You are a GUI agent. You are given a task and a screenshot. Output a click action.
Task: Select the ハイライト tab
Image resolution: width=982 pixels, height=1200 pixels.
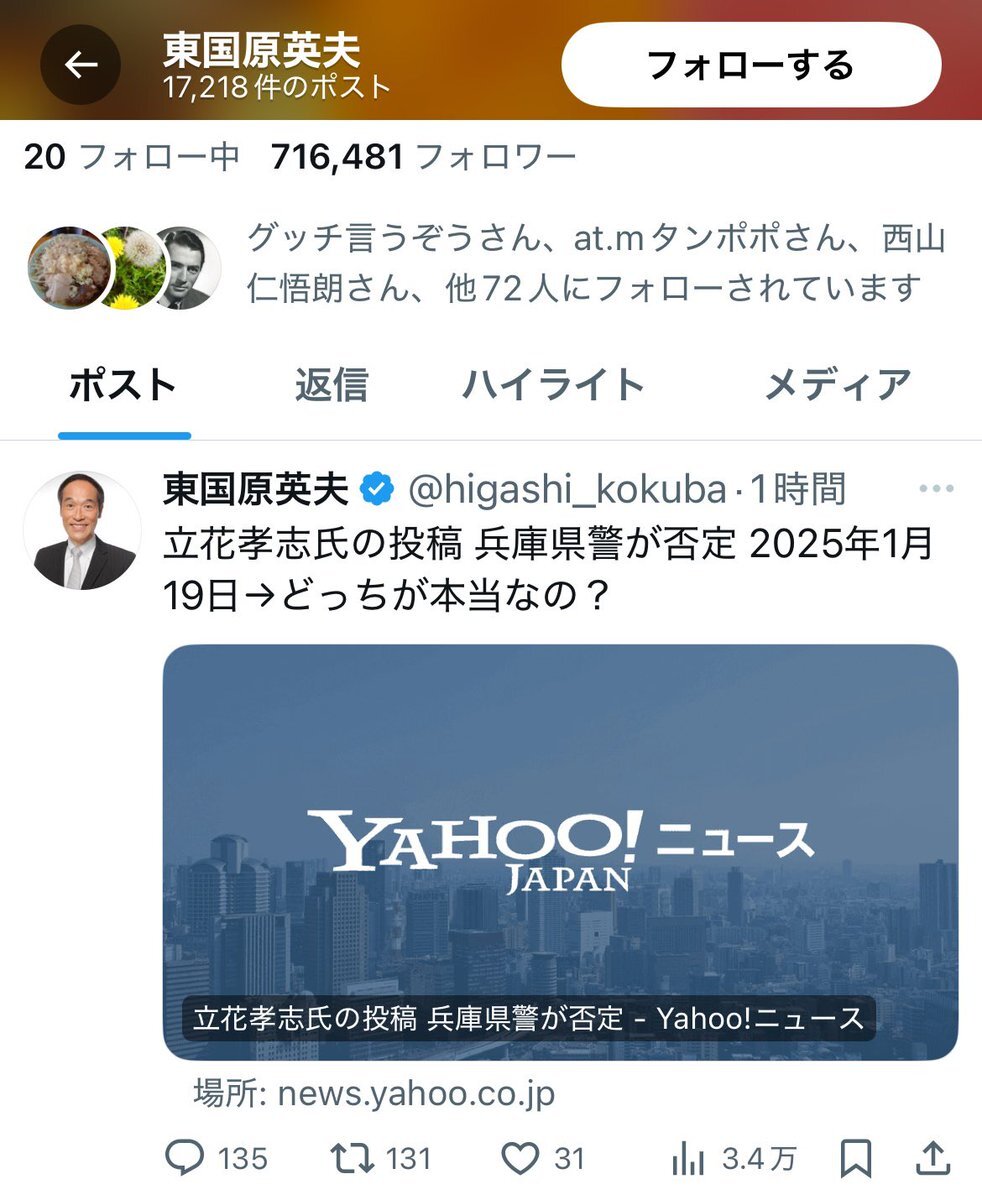coord(553,385)
